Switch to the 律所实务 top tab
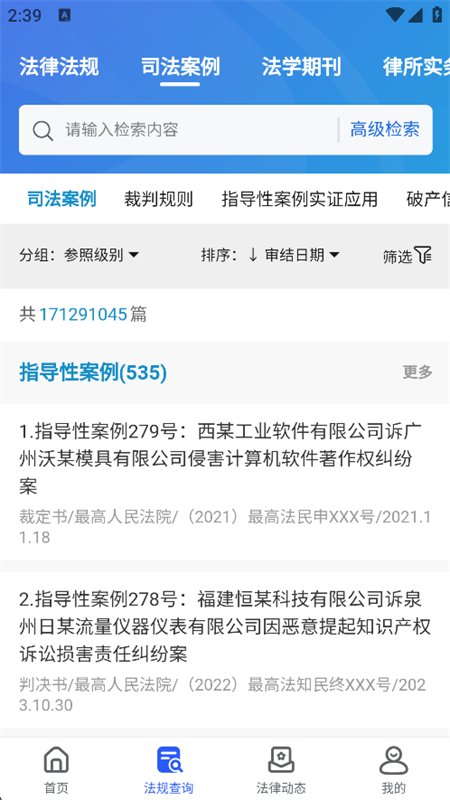 pyautogui.click(x=416, y=67)
